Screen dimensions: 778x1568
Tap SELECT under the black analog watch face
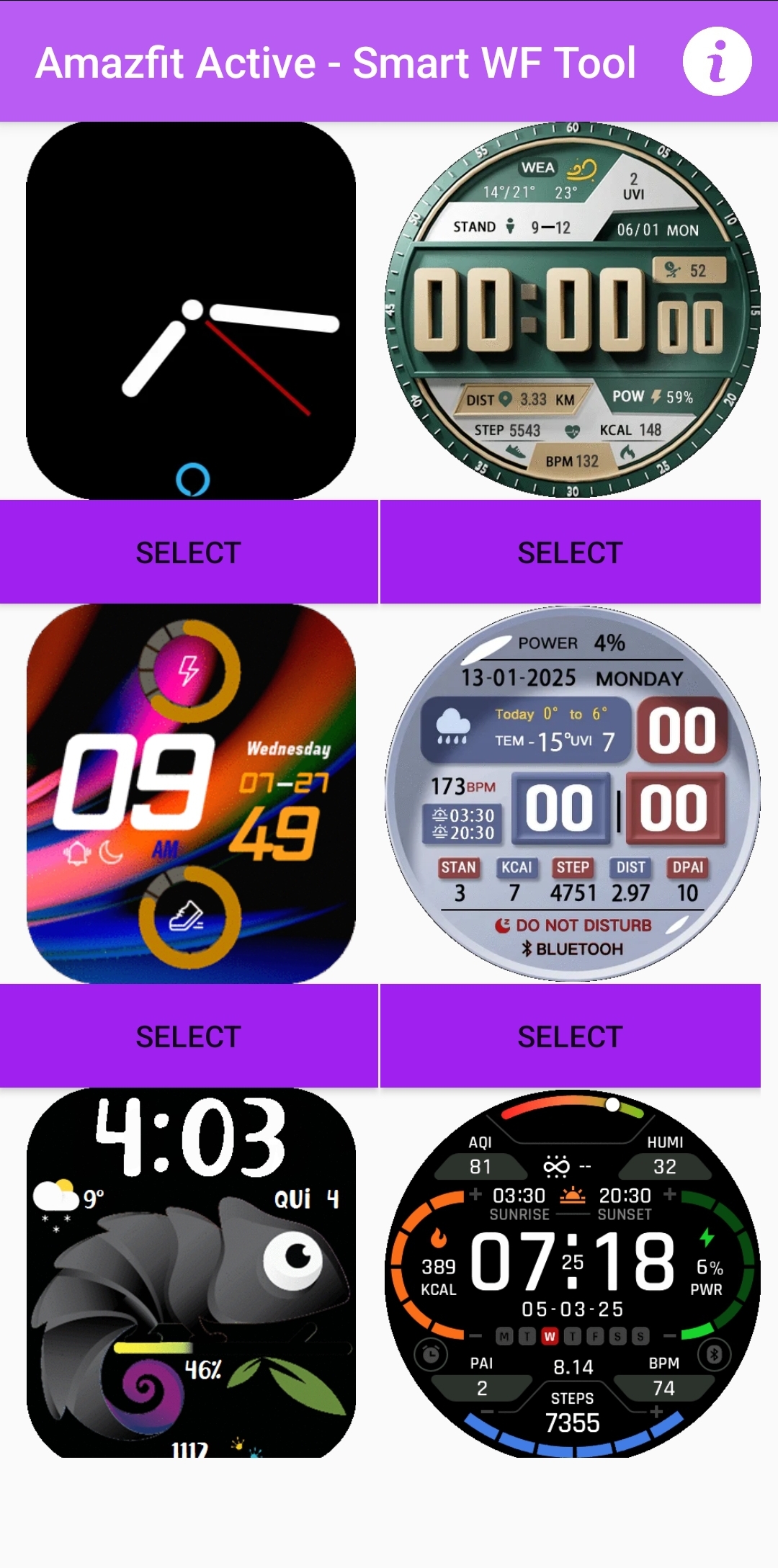tap(189, 552)
